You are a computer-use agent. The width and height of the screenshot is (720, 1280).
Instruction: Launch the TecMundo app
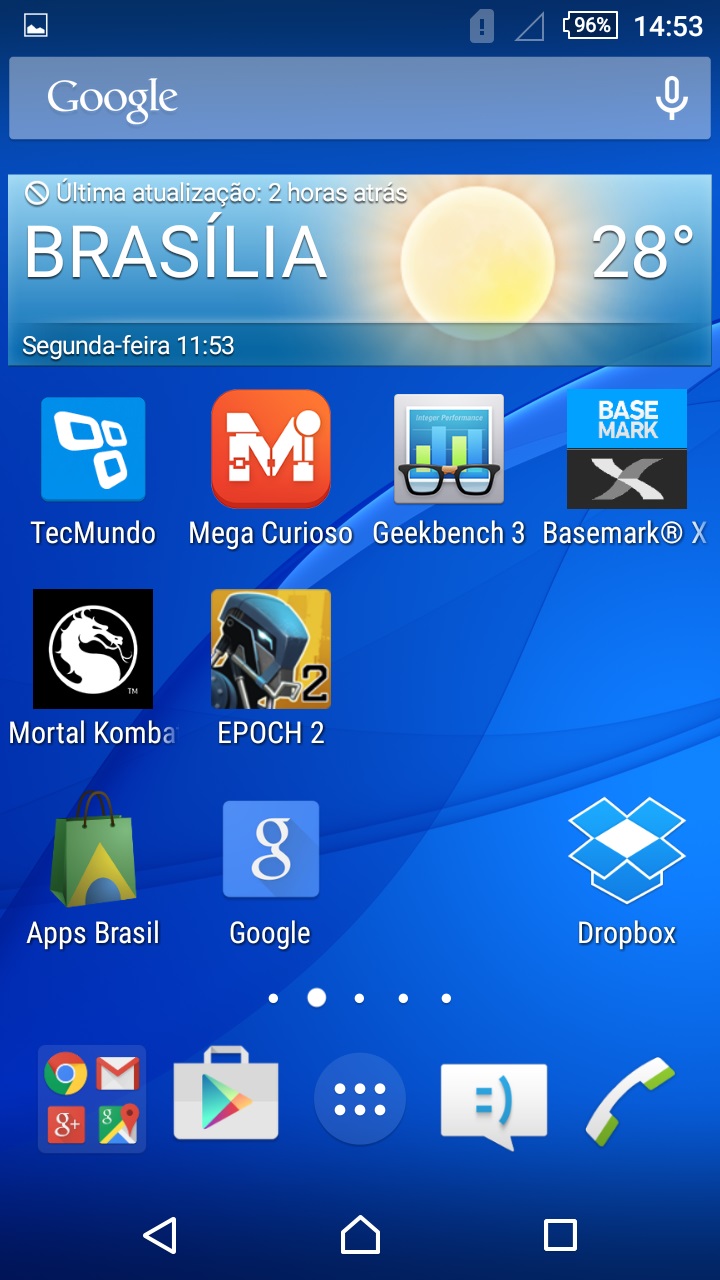click(93, 450)
